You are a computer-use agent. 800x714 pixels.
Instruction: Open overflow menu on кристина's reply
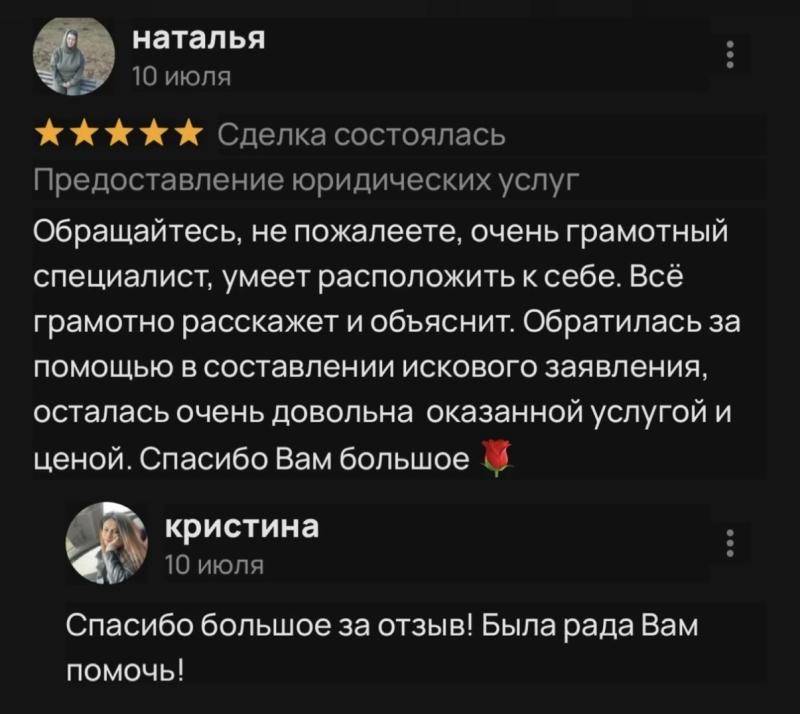(x=731, y=542)
